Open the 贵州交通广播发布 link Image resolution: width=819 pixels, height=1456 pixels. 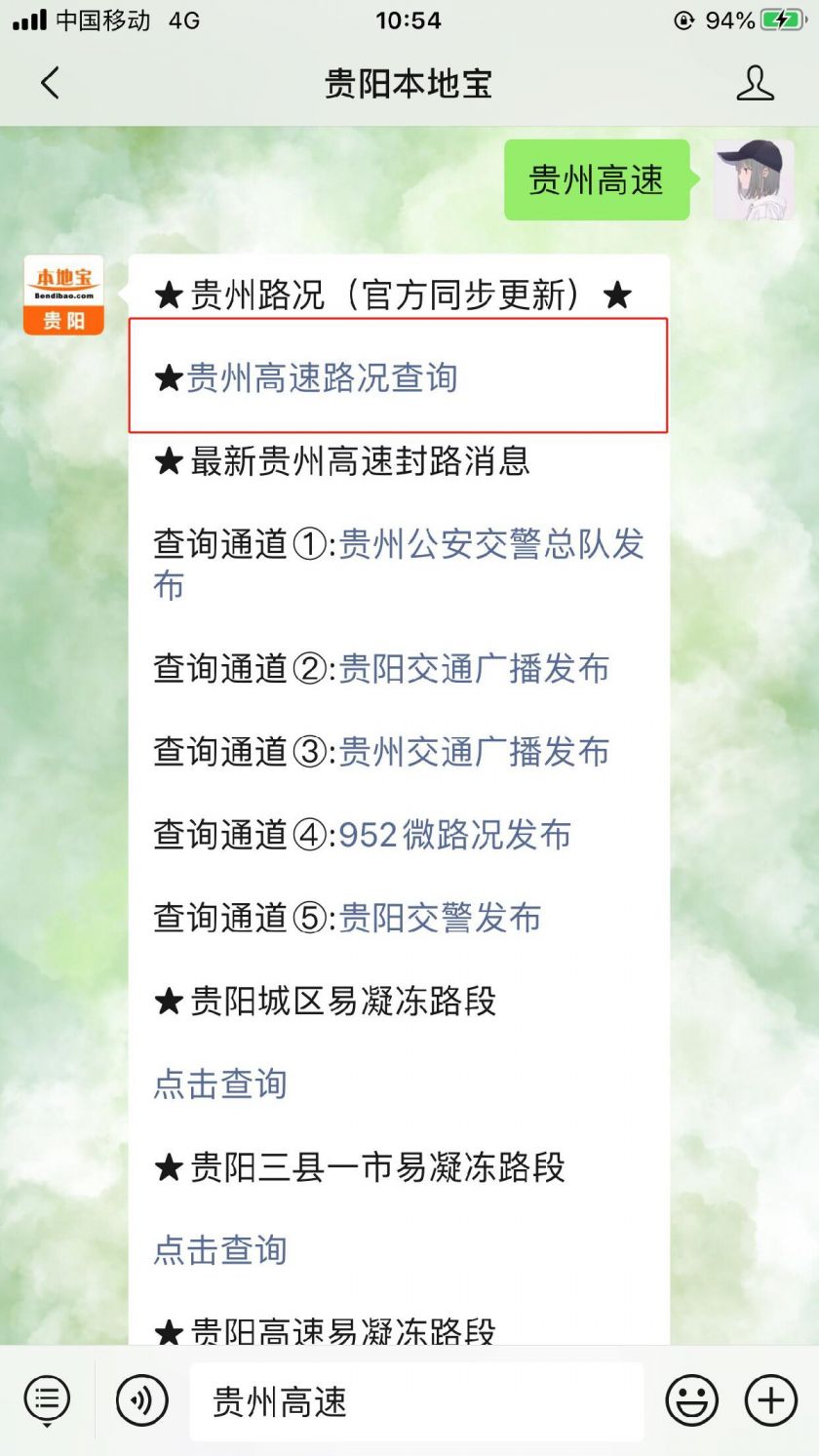tap(474, 752)
